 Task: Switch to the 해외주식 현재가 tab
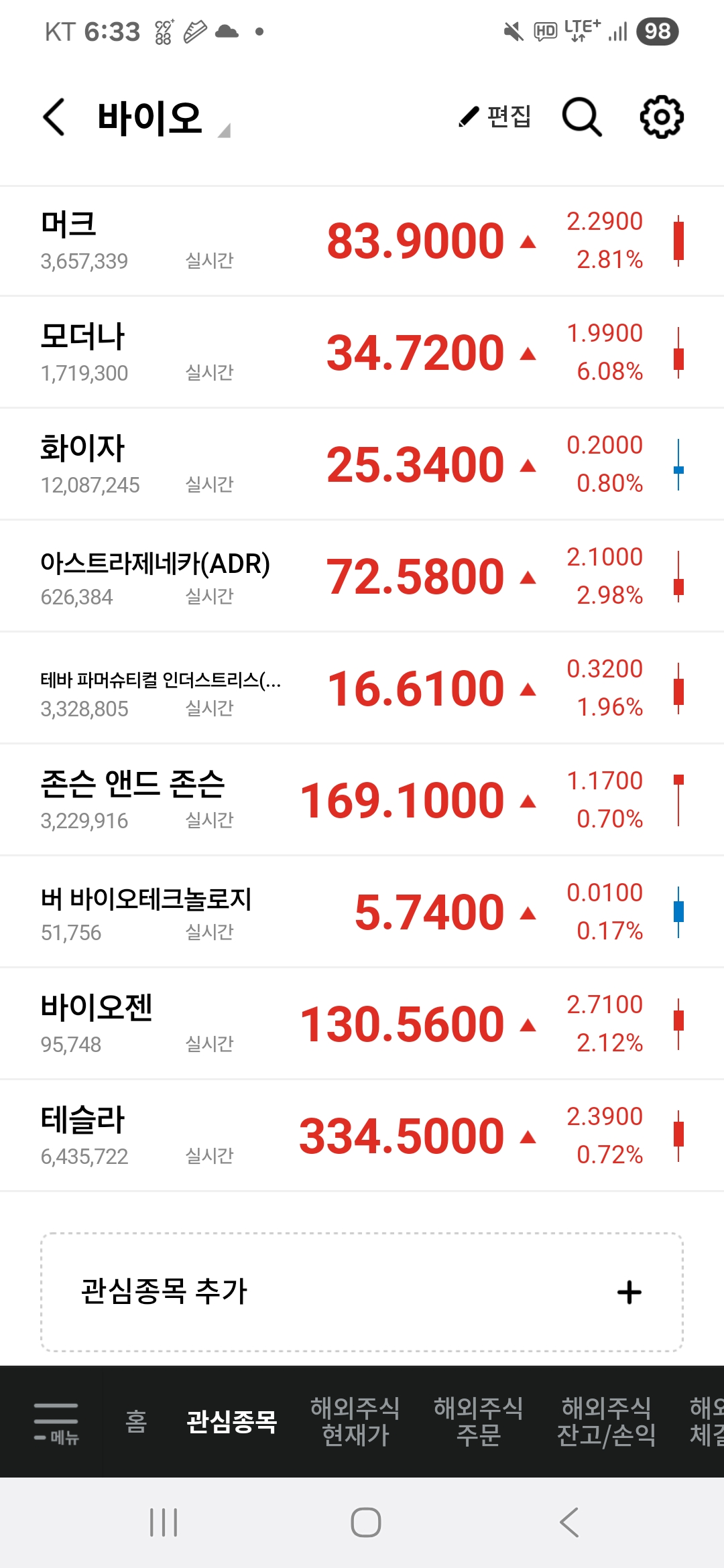click(355, 1421)
